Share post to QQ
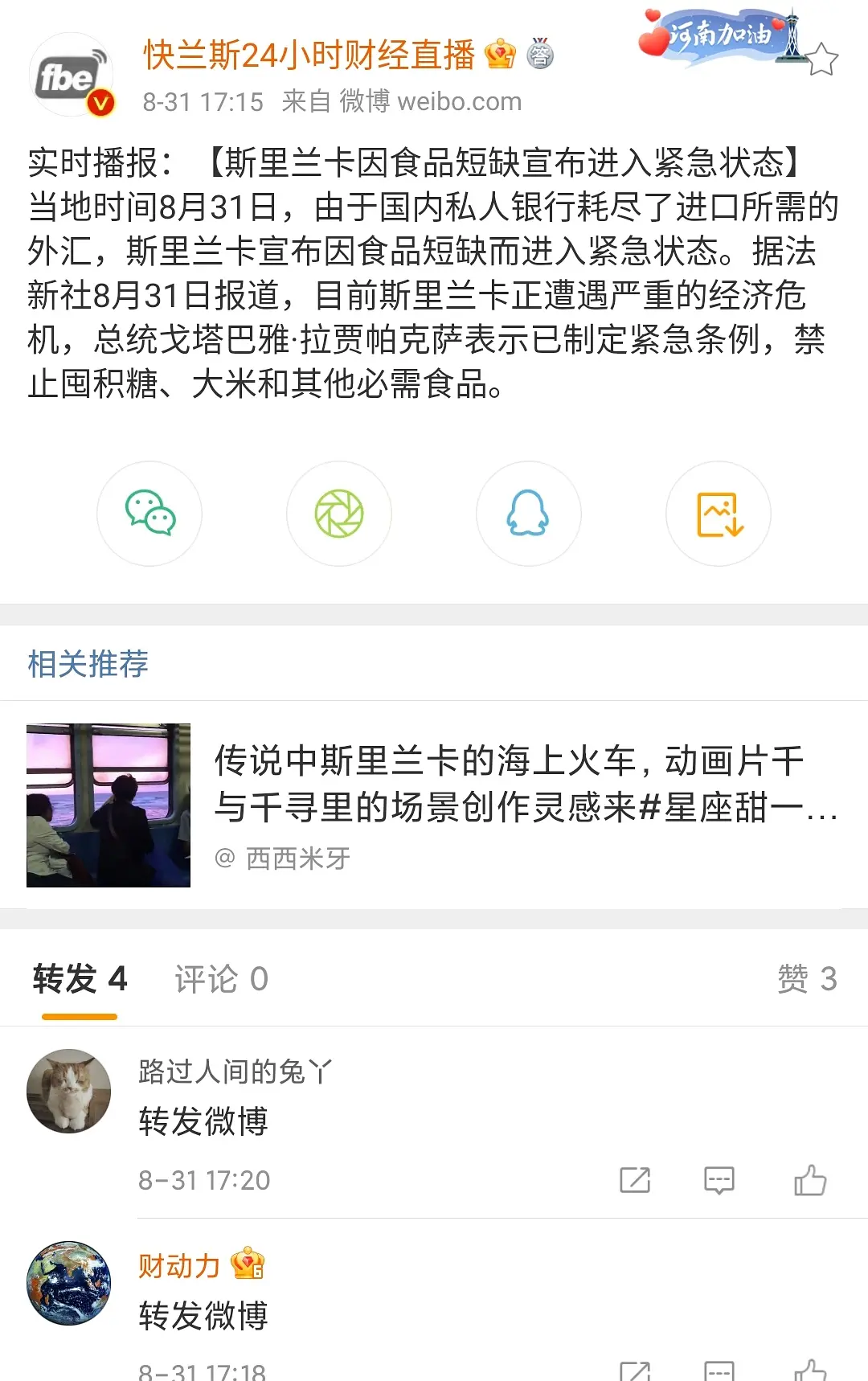868x1381 pixels. point(529,514)
